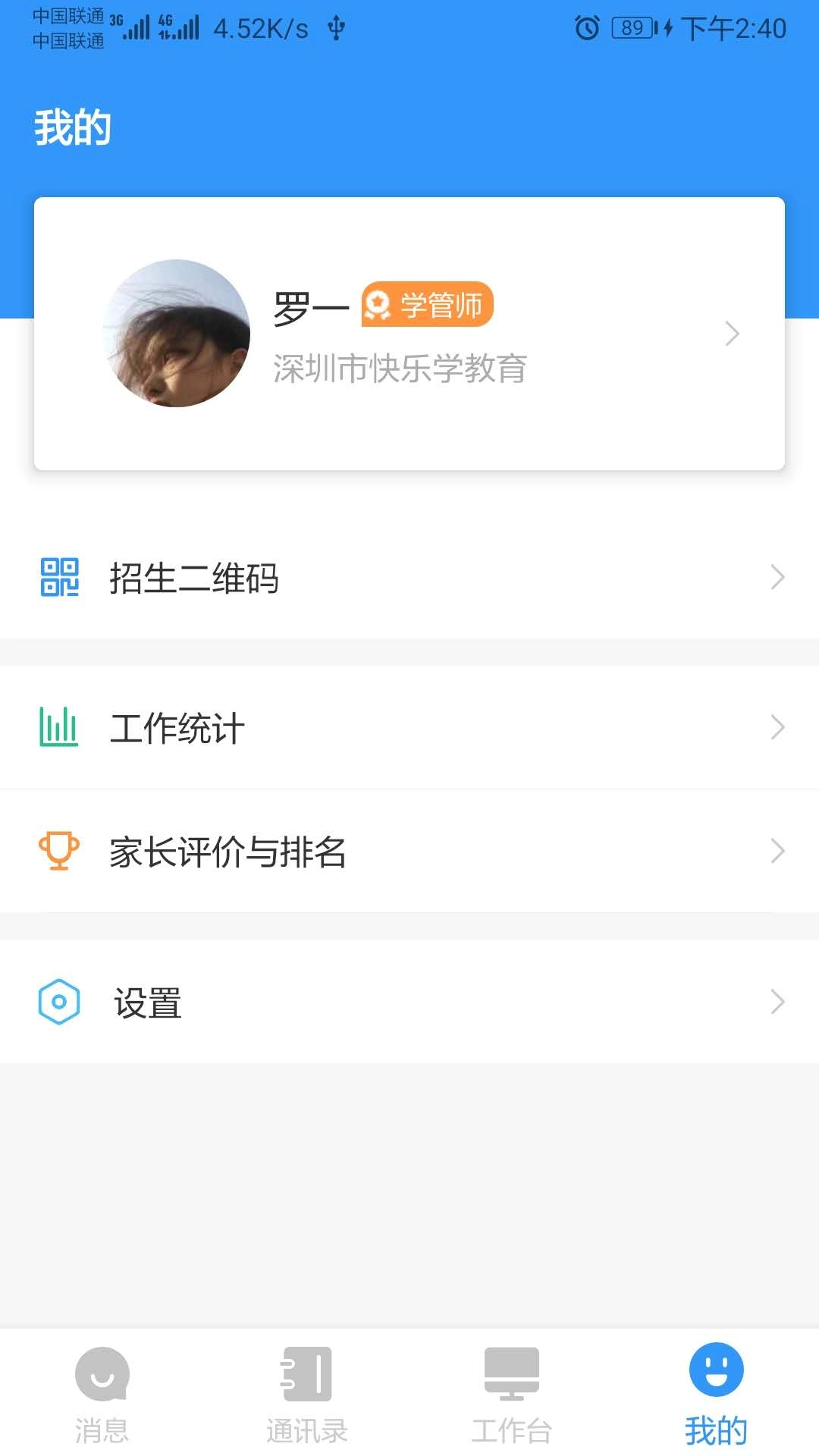Open 工作统计 work statistics

pos(409,727)
